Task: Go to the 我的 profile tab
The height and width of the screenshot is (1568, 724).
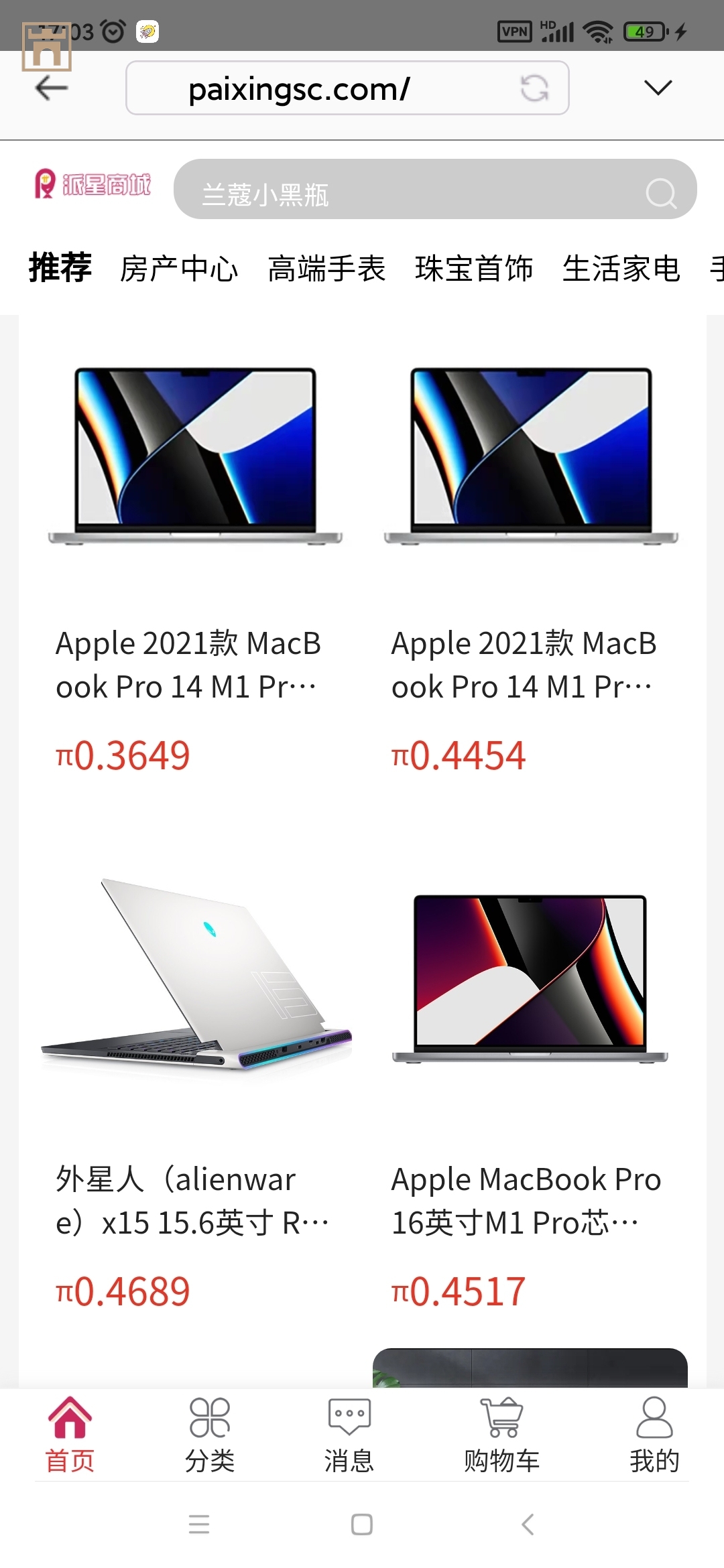Action: (x=654, y=1434)
